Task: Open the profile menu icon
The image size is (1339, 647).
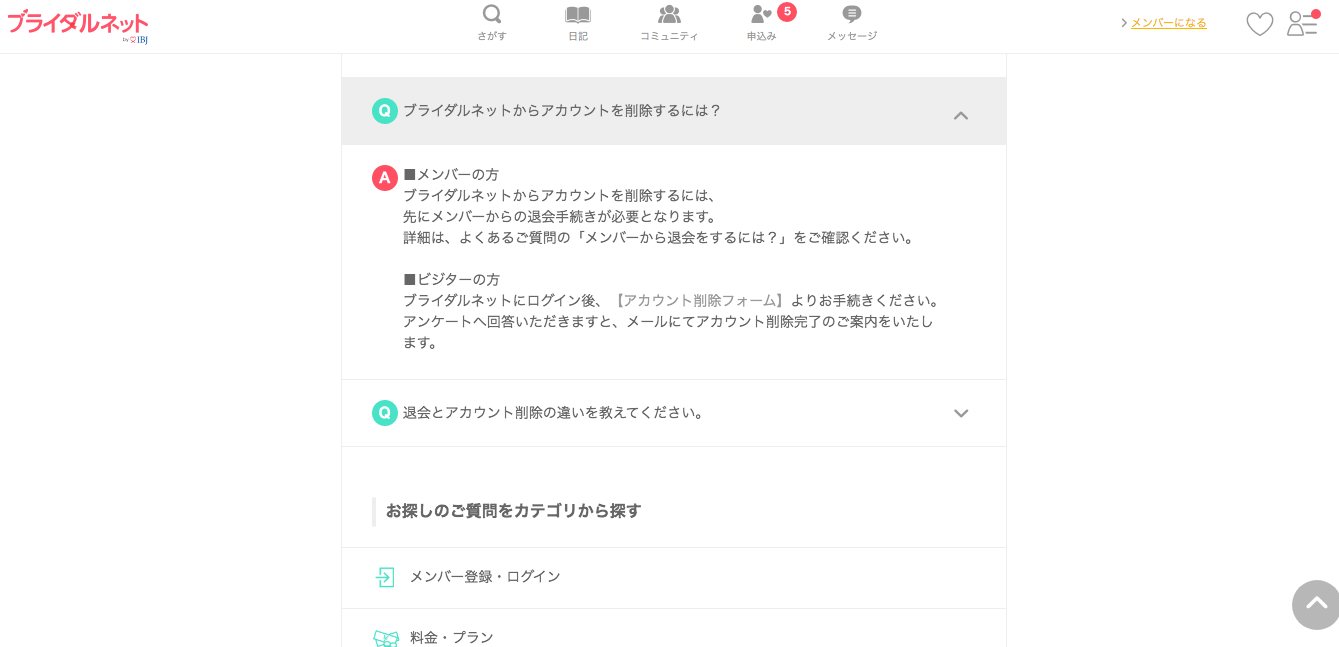Action: [x=1302, y=24]
